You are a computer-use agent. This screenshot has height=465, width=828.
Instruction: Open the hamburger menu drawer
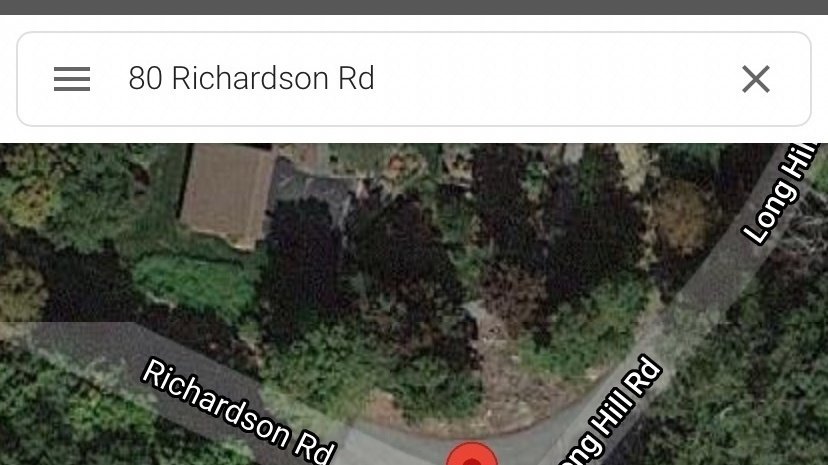point(72,79)
